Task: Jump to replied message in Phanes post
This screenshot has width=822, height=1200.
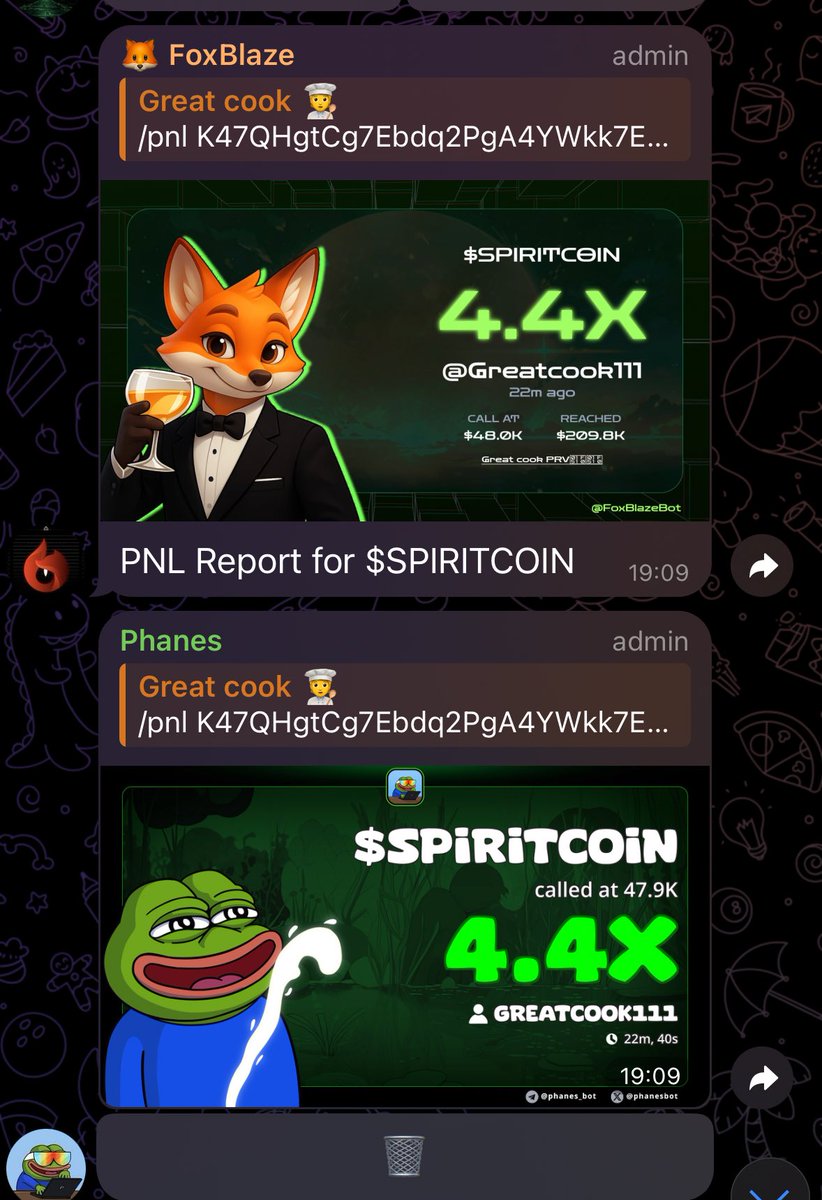Action: coord(404,705)
